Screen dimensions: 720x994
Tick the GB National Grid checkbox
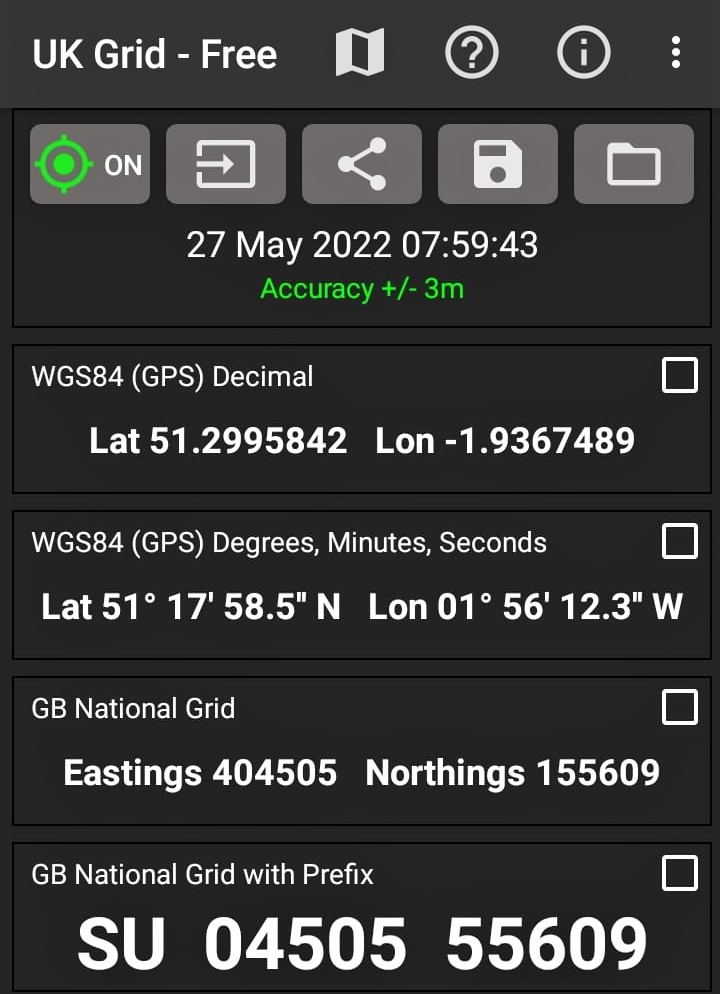(x=680, y=708)
